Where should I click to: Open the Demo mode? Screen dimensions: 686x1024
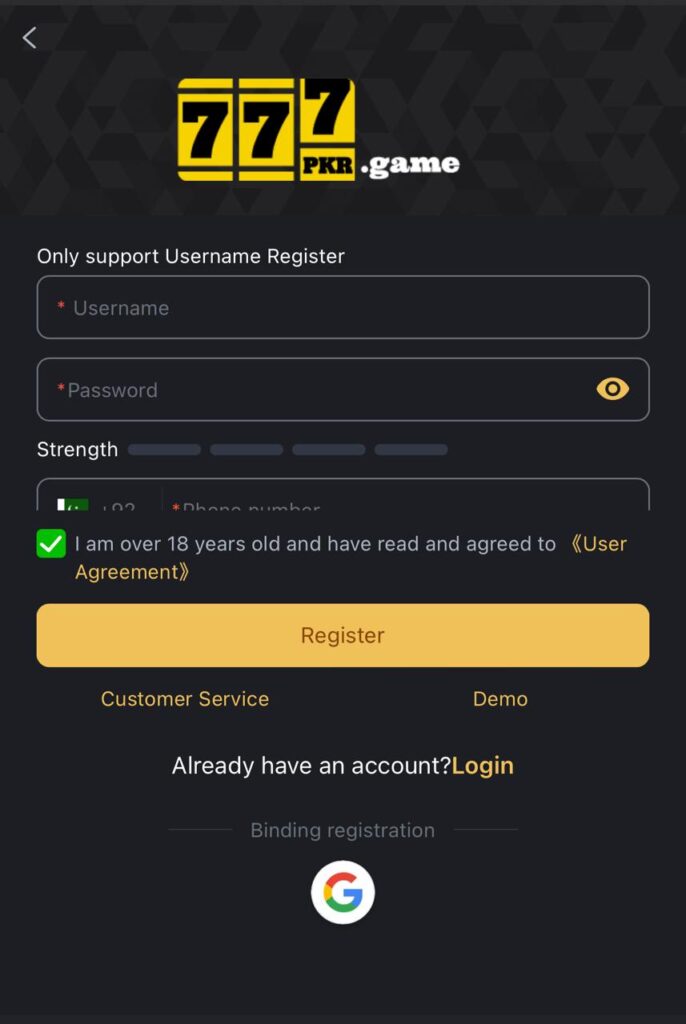(x=500, y=699)
